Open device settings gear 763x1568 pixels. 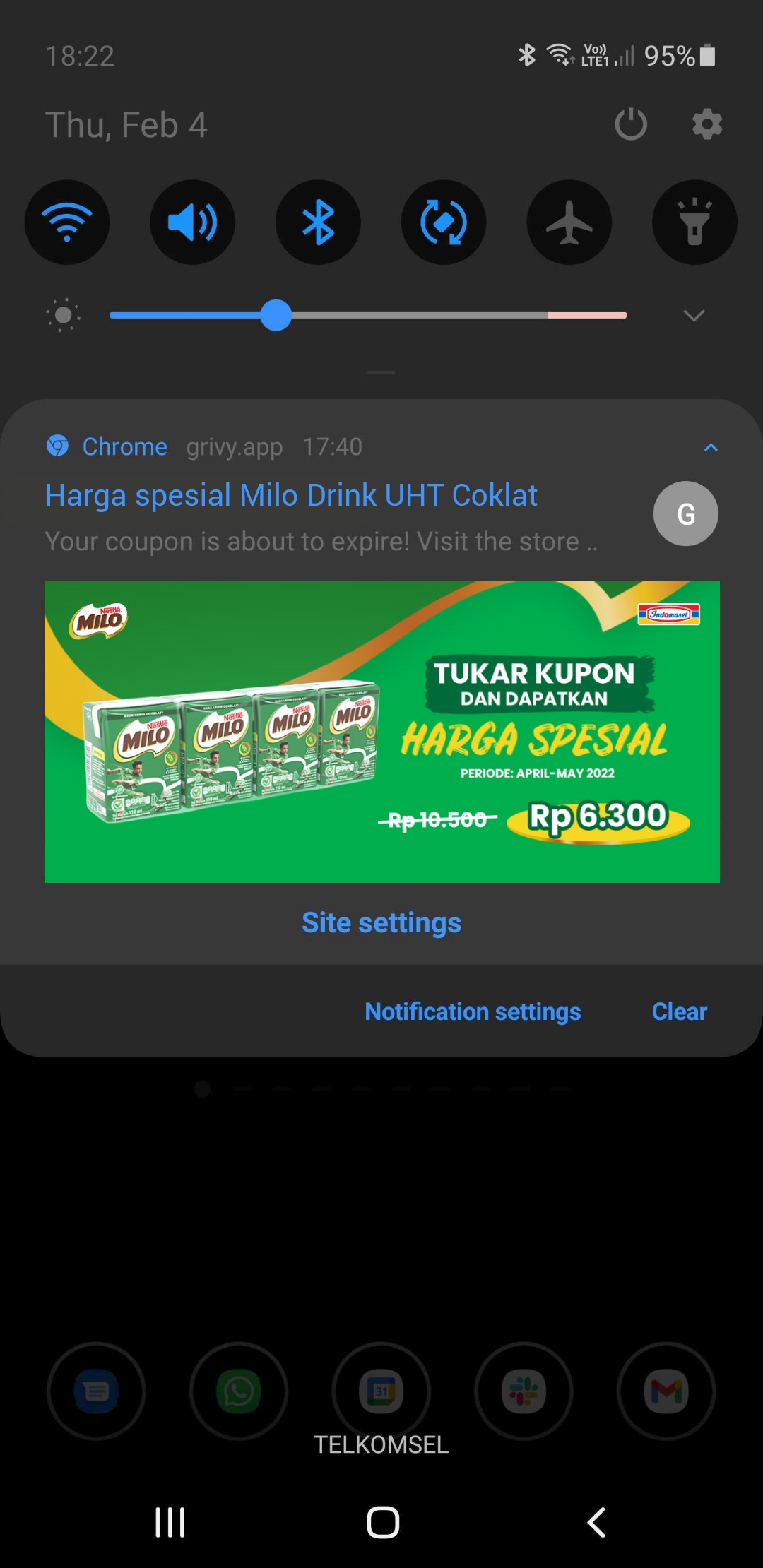(x=707, y=124)
